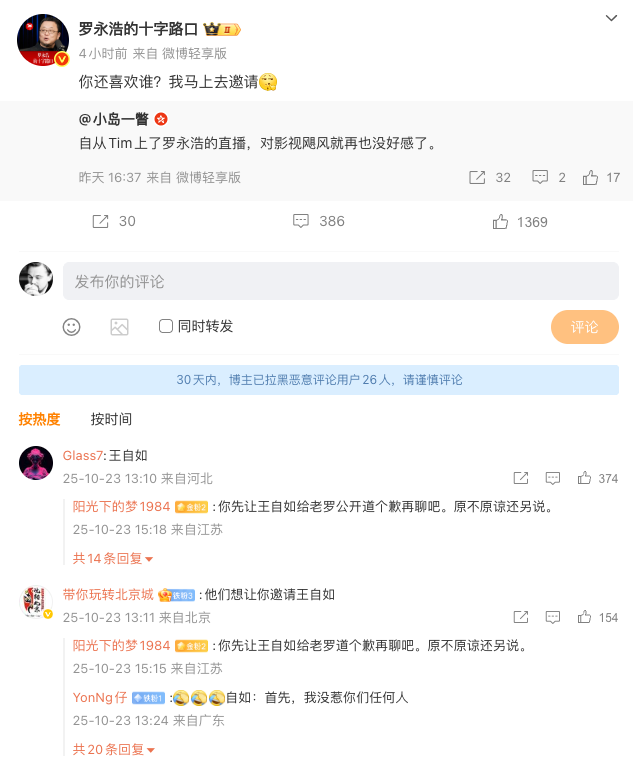Attach an image to the comment
The image size is (633, 770).
click(x=119, y=326)
